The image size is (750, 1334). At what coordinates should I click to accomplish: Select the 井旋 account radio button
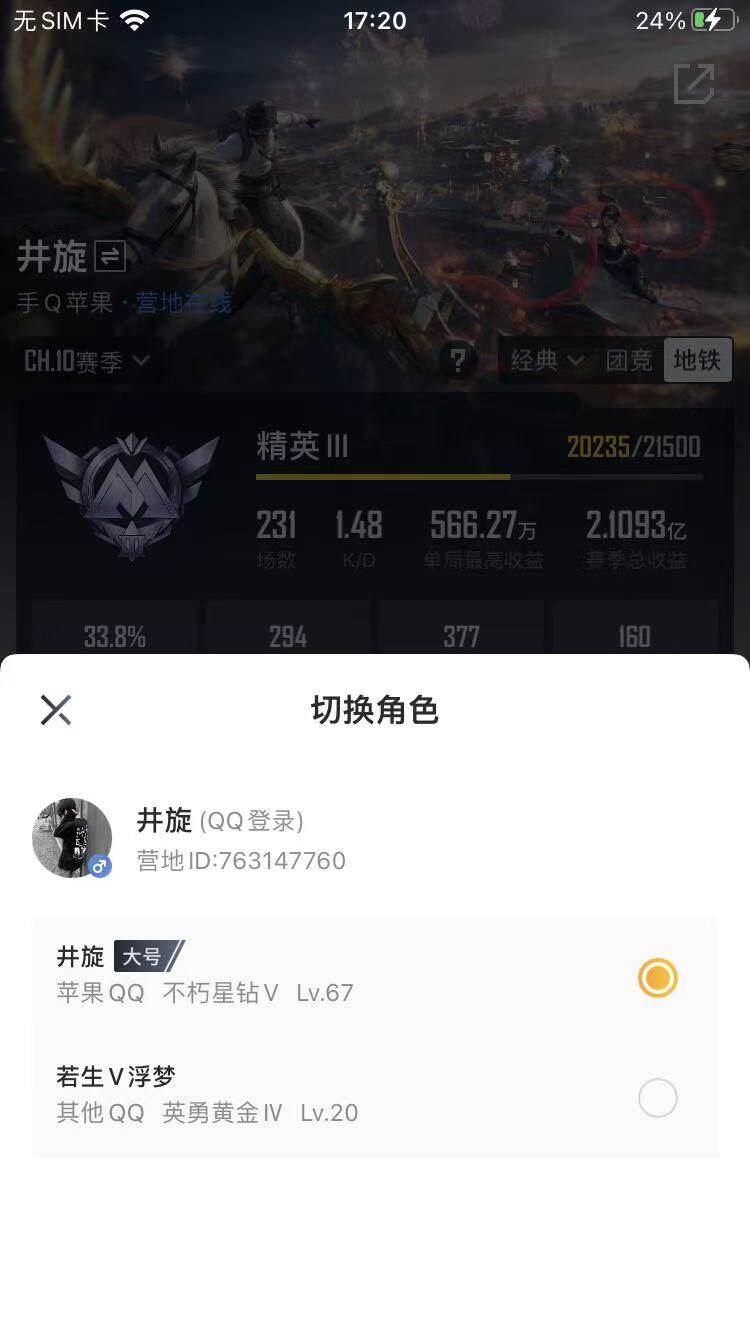pyautogui.click(x=657, y=978)
